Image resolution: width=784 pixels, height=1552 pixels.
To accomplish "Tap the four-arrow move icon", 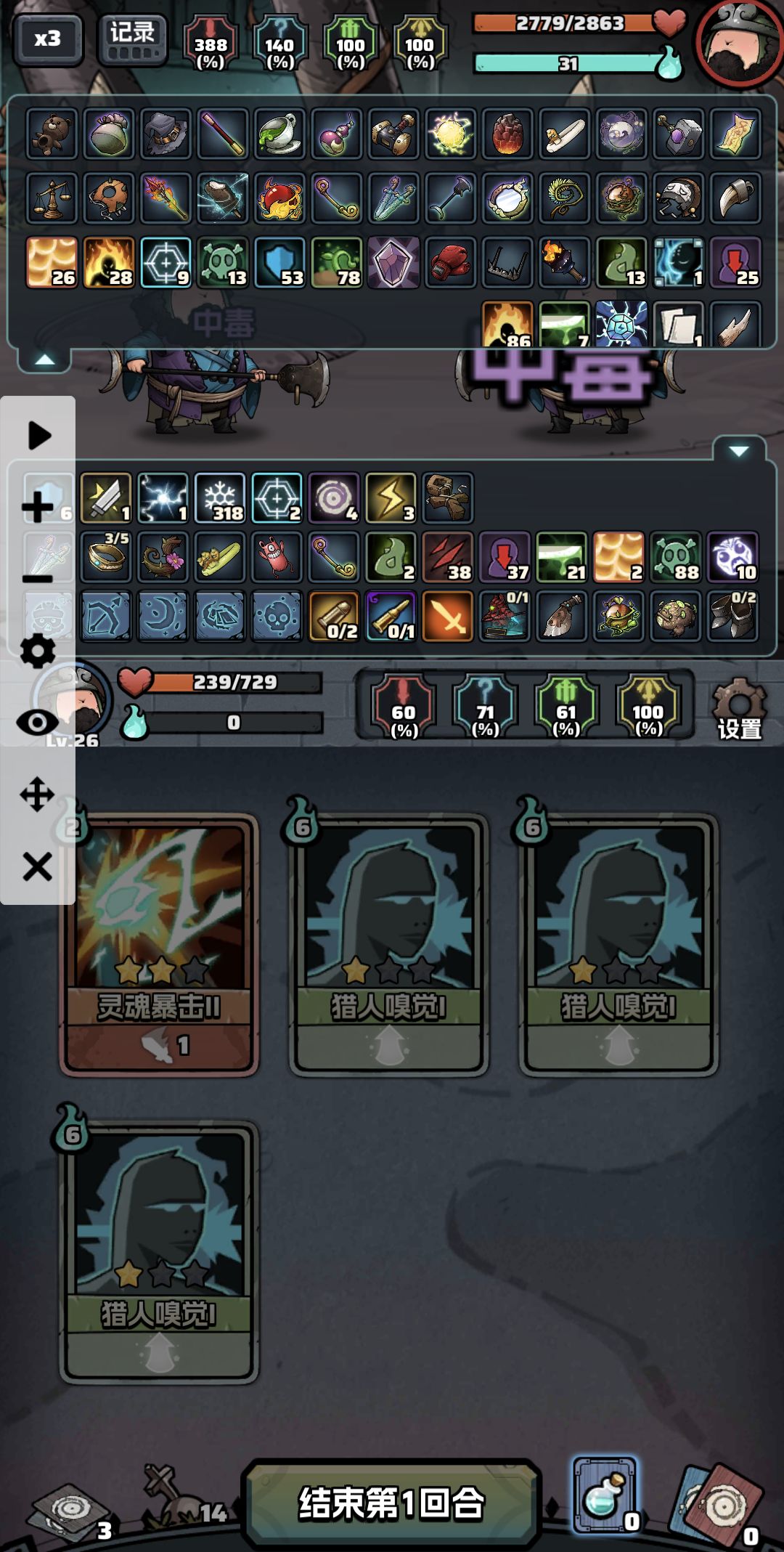I will [x=37, y=795].
